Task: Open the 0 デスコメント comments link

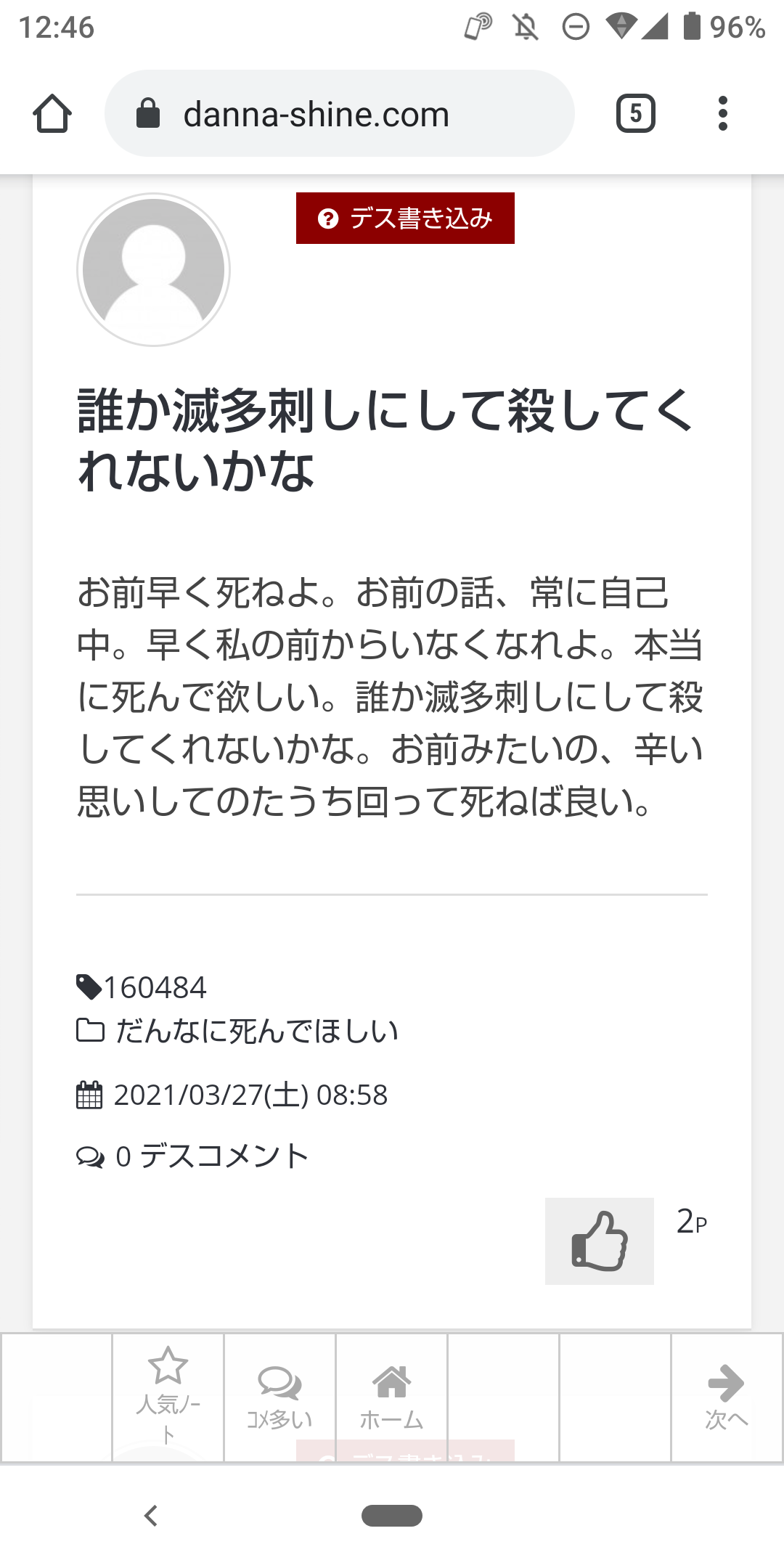Action: [x=211, y=1156]
